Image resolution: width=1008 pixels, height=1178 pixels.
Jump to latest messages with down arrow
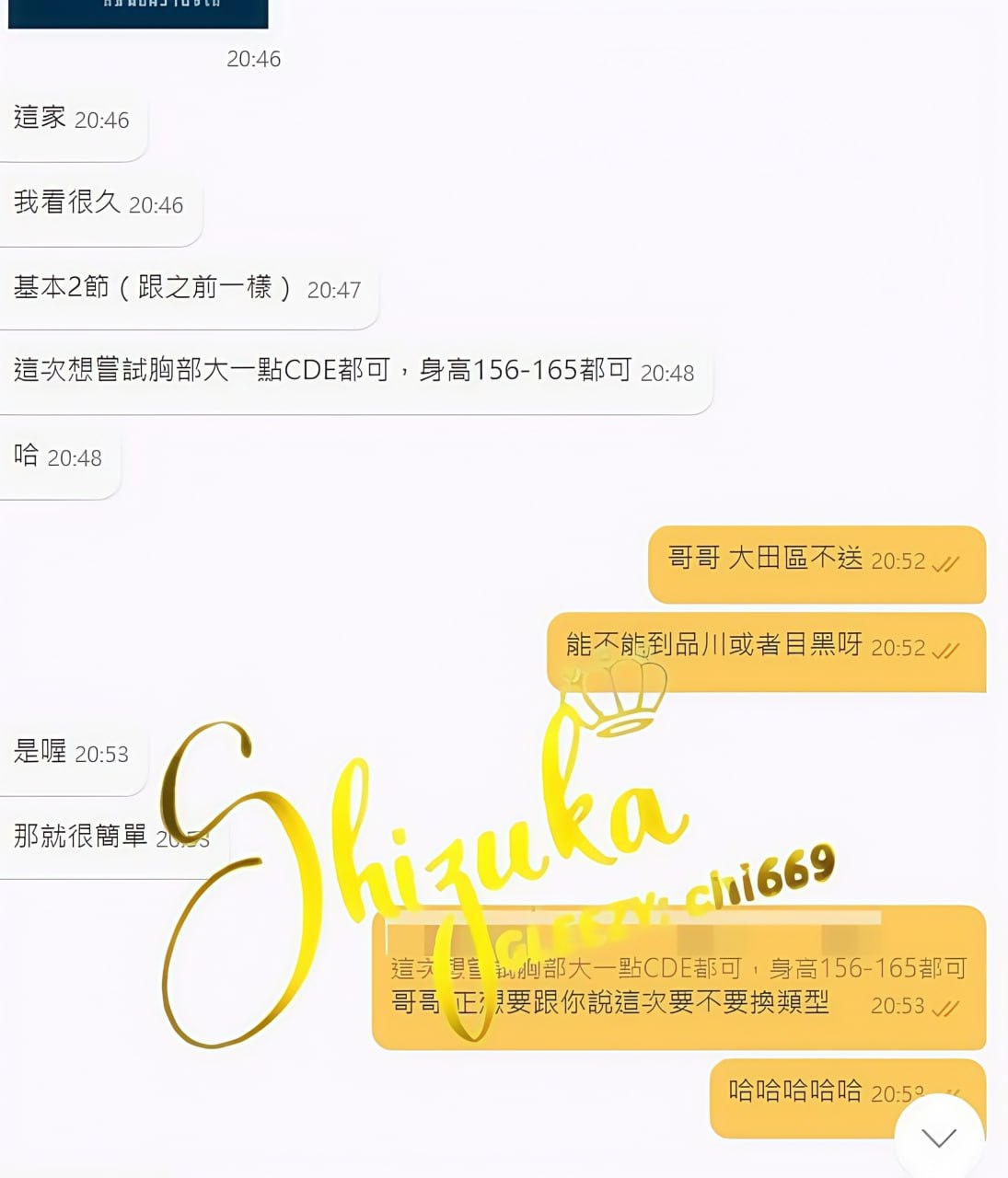[x=938, y=1138]
